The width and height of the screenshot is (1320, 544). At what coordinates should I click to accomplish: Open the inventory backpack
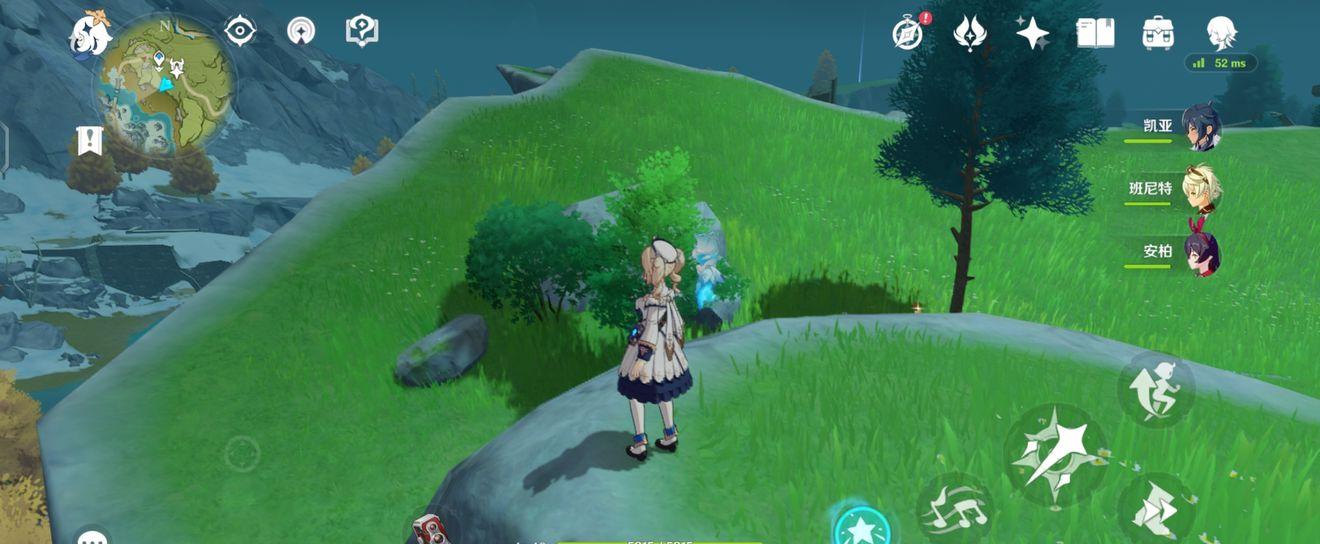[x=1158, y=33]
